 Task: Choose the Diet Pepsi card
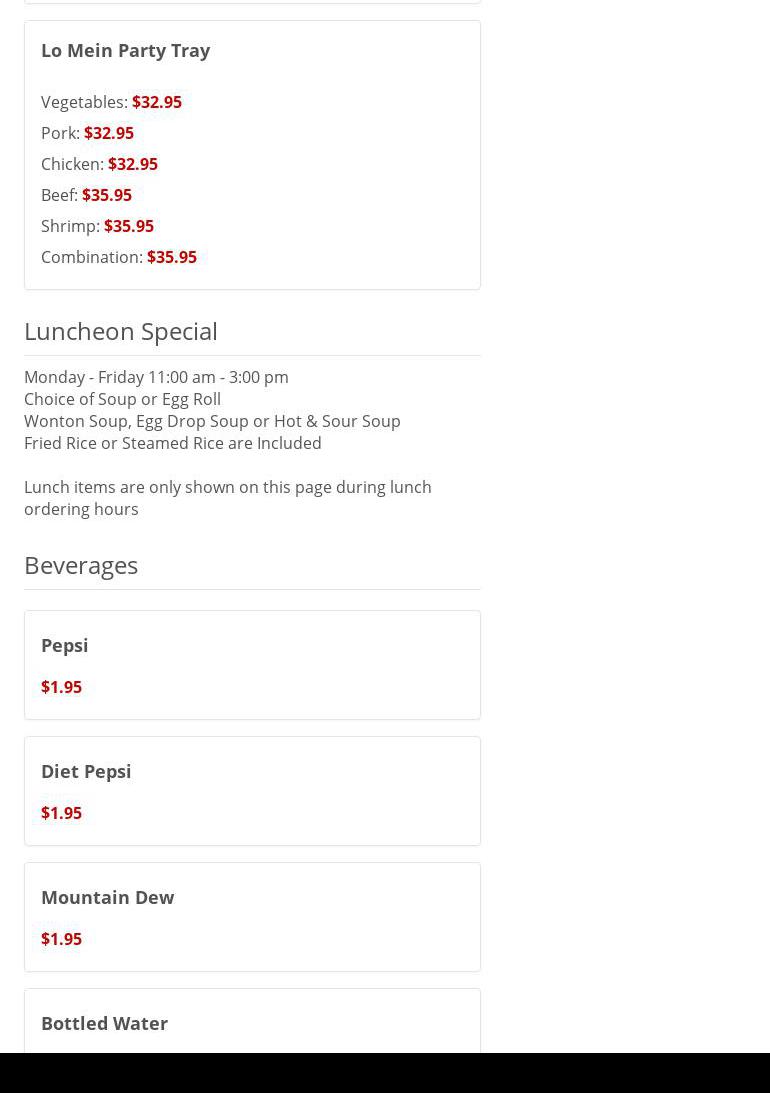click(251, 790)
